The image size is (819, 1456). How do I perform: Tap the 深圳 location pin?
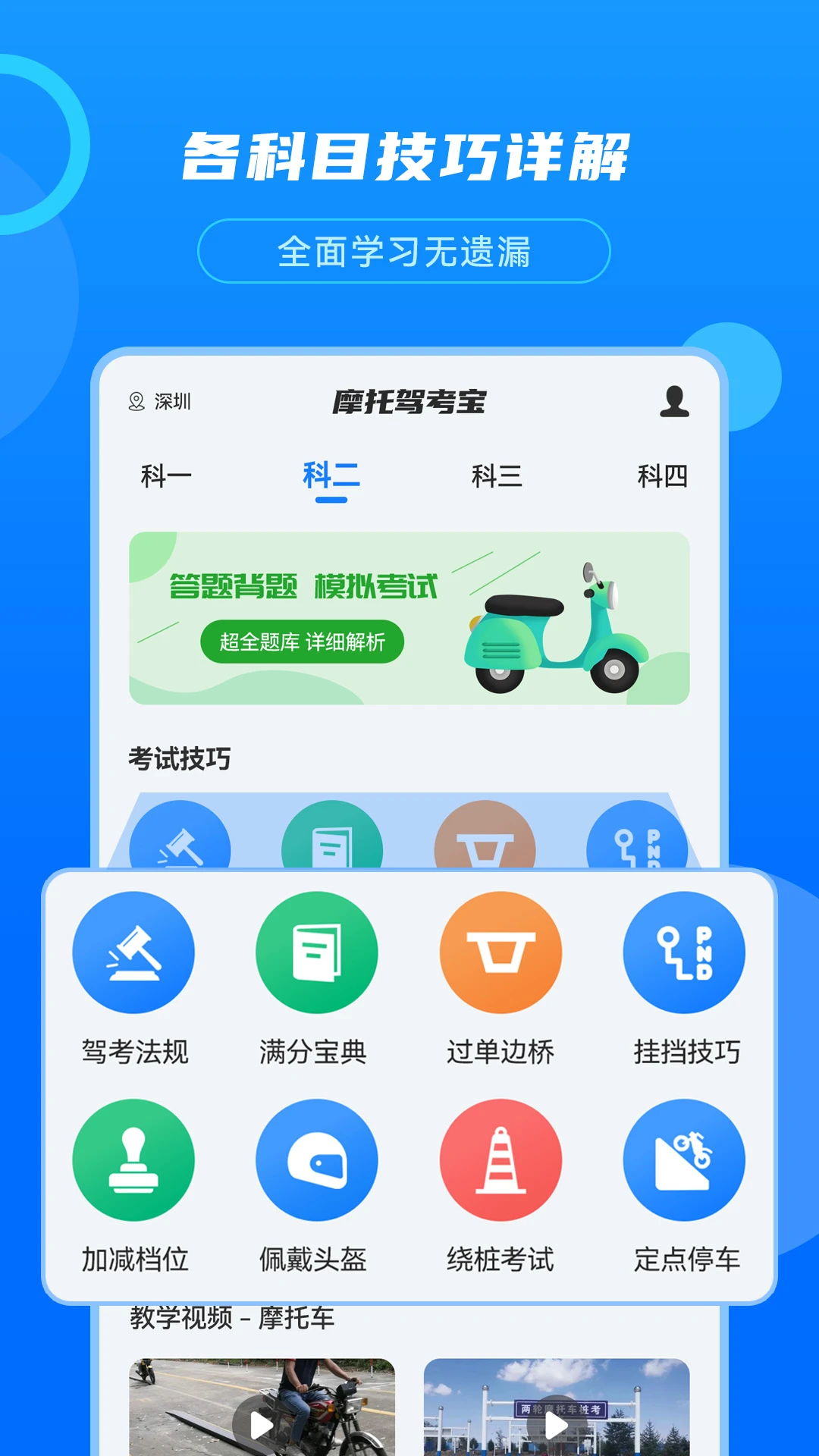point(160,402)
